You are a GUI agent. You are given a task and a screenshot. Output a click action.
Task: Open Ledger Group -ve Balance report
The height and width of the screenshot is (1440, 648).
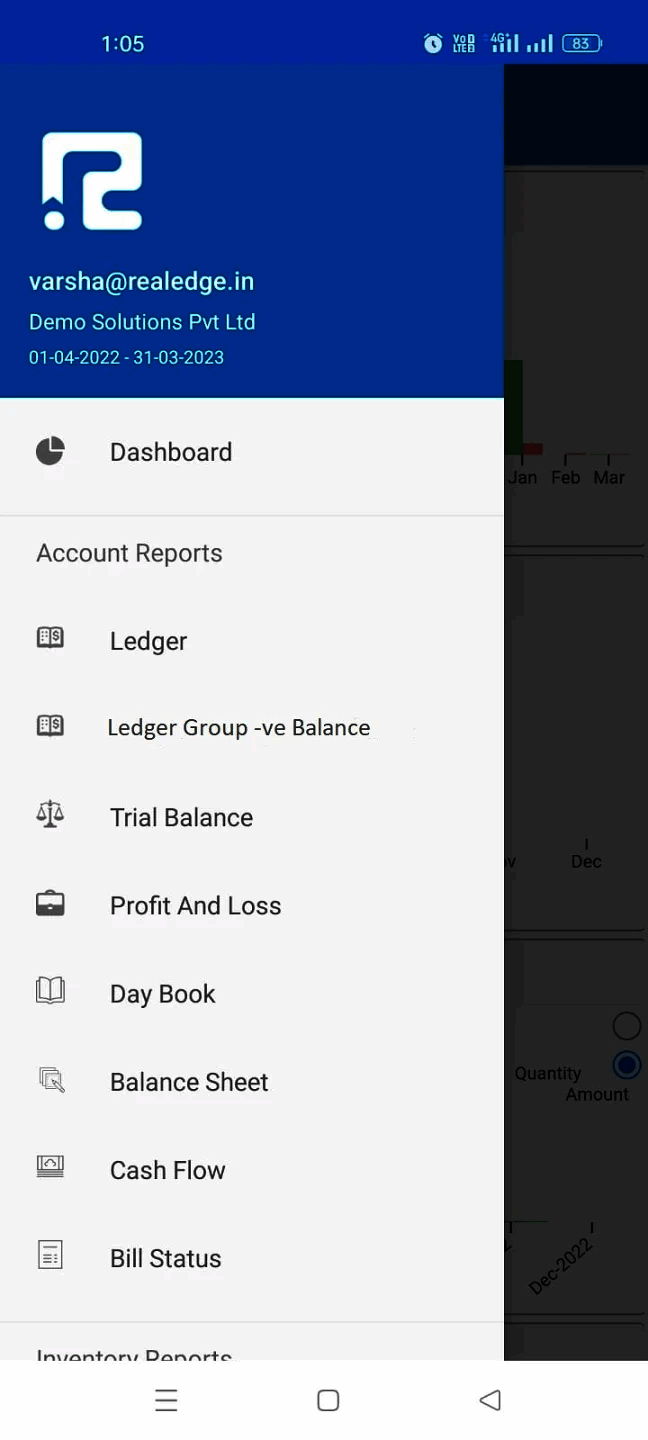(238, 728)
